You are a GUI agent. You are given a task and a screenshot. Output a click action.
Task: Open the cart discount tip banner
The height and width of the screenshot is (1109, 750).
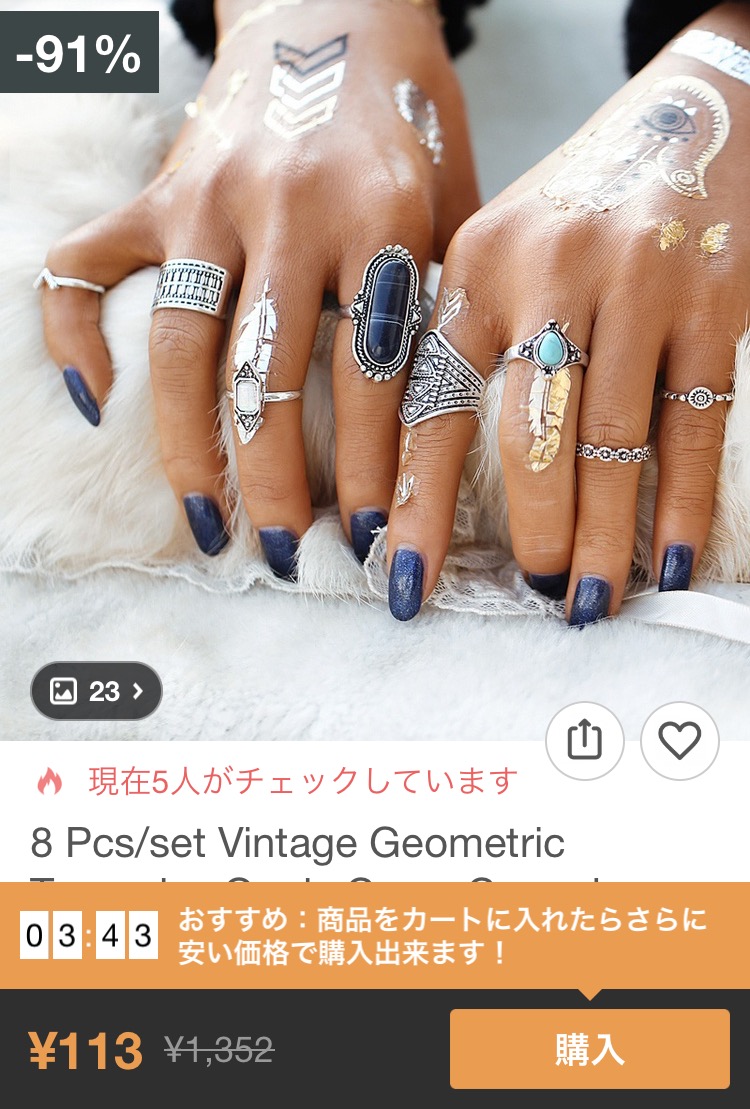[x=440, y=936]
